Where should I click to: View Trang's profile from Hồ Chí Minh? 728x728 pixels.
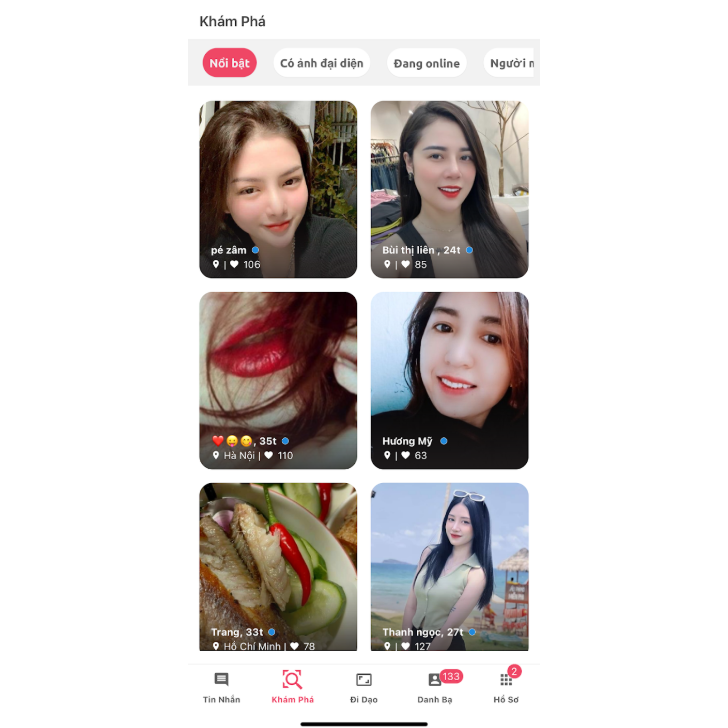point(278,567)
